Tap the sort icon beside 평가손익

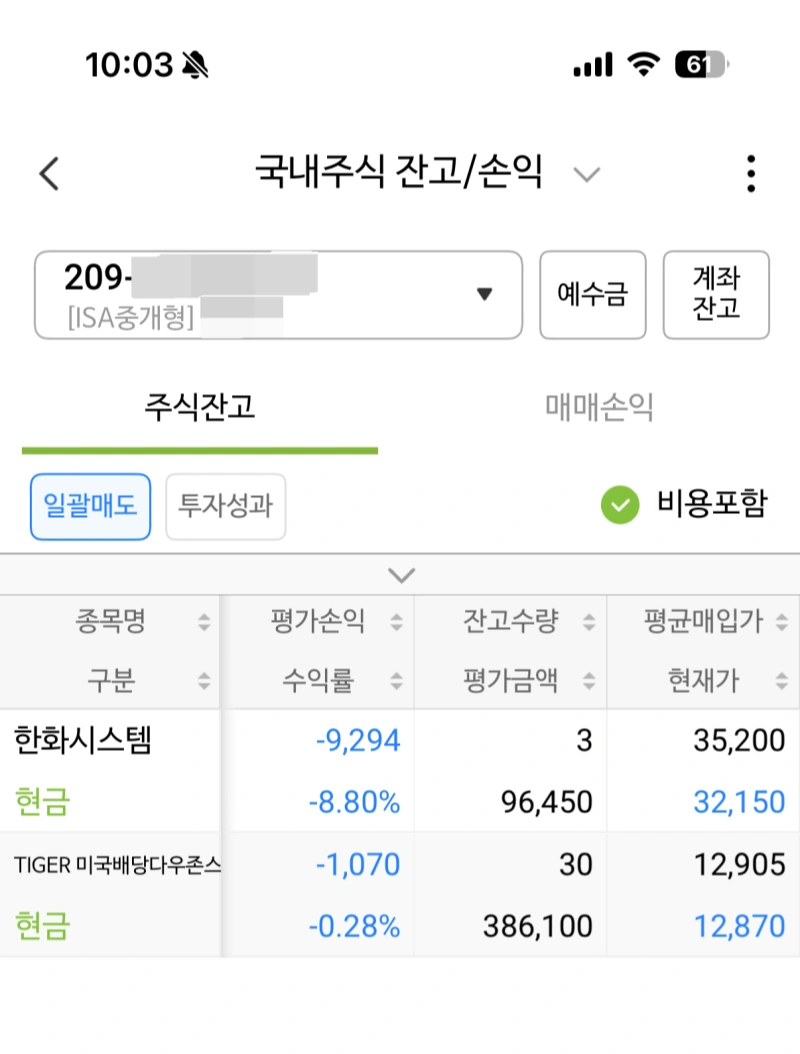point(398,622)
